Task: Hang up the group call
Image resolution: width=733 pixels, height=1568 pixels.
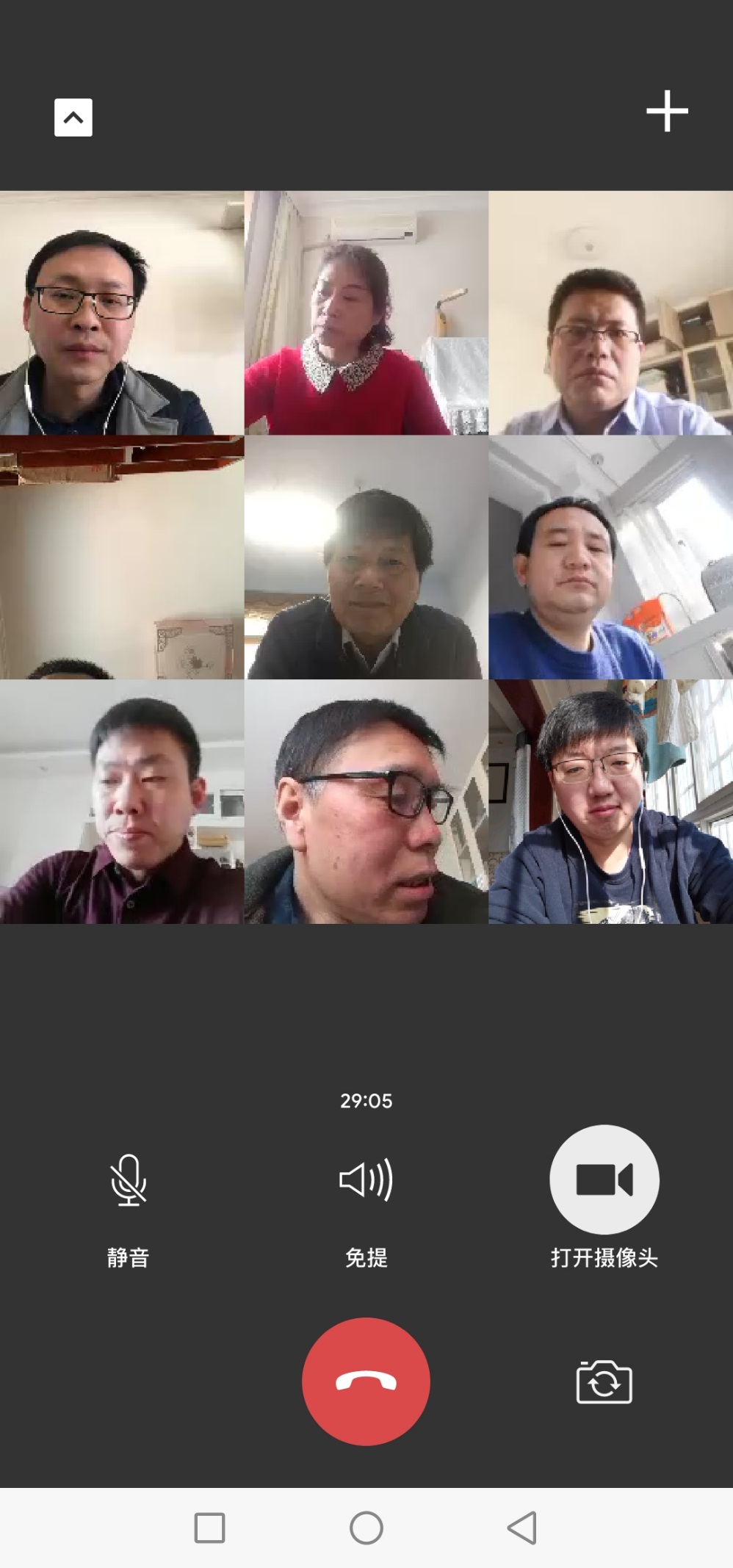Action: point(366,1381)
